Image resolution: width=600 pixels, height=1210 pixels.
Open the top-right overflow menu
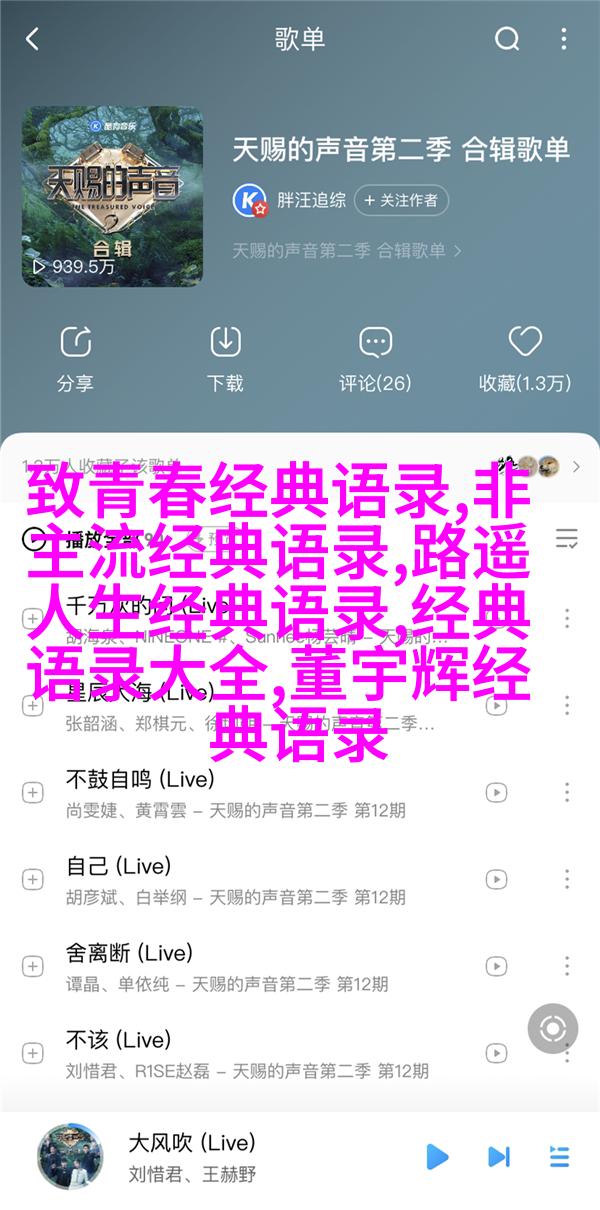(x=567, y=40)
